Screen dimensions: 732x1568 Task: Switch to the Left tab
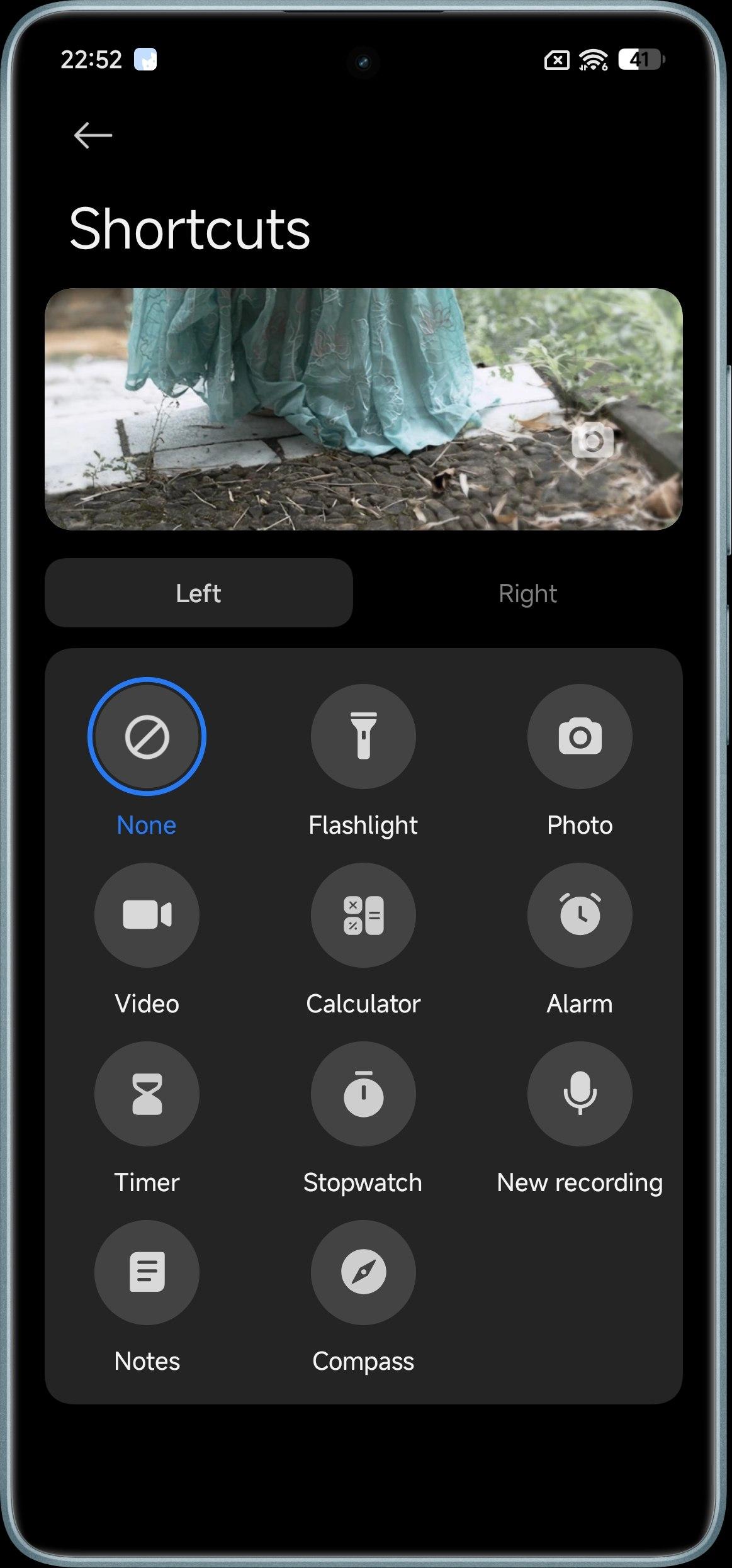coord(198,593)
